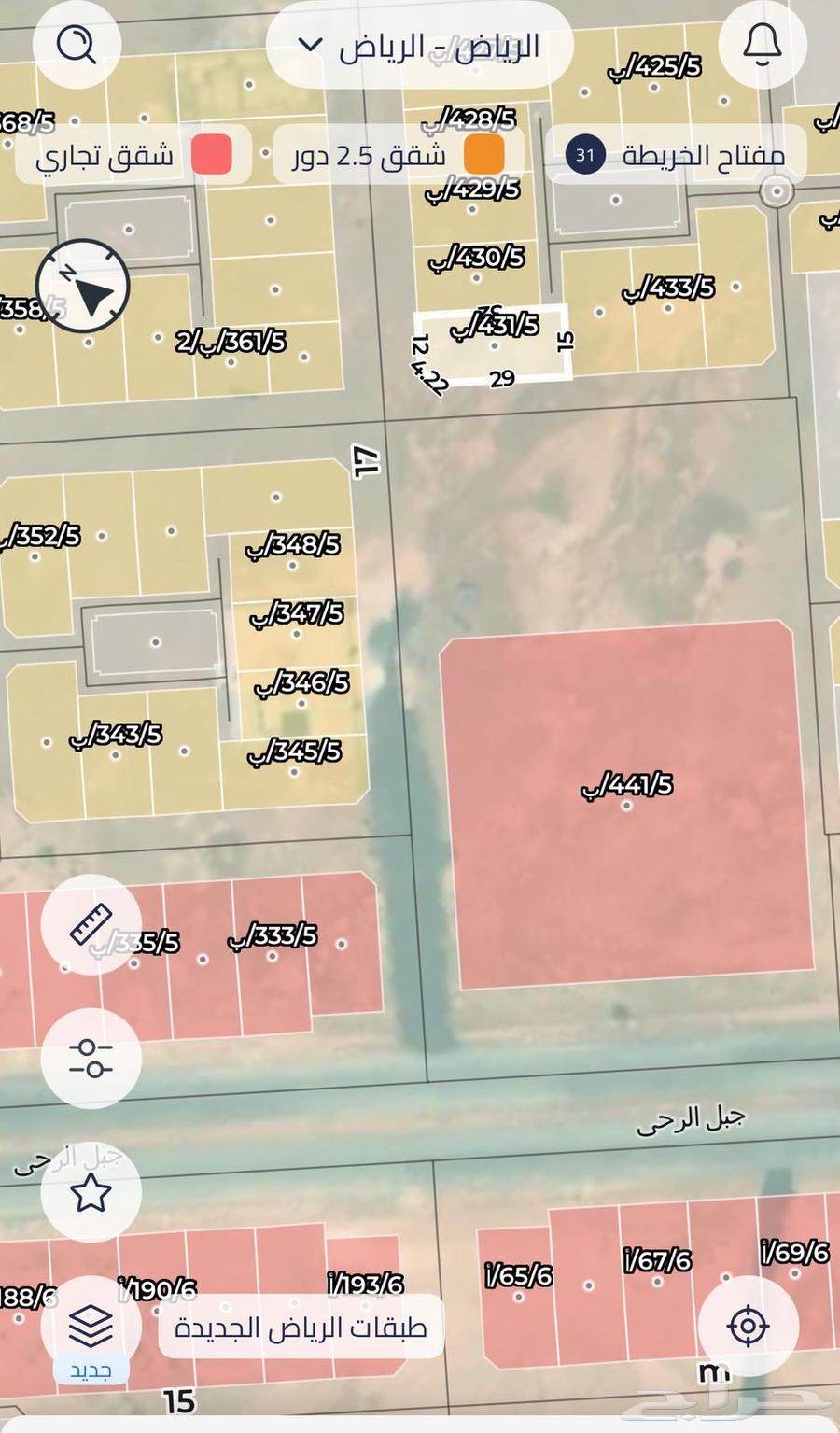
Task: Open مفتاح الخريطة map legend
Action: 676,154
